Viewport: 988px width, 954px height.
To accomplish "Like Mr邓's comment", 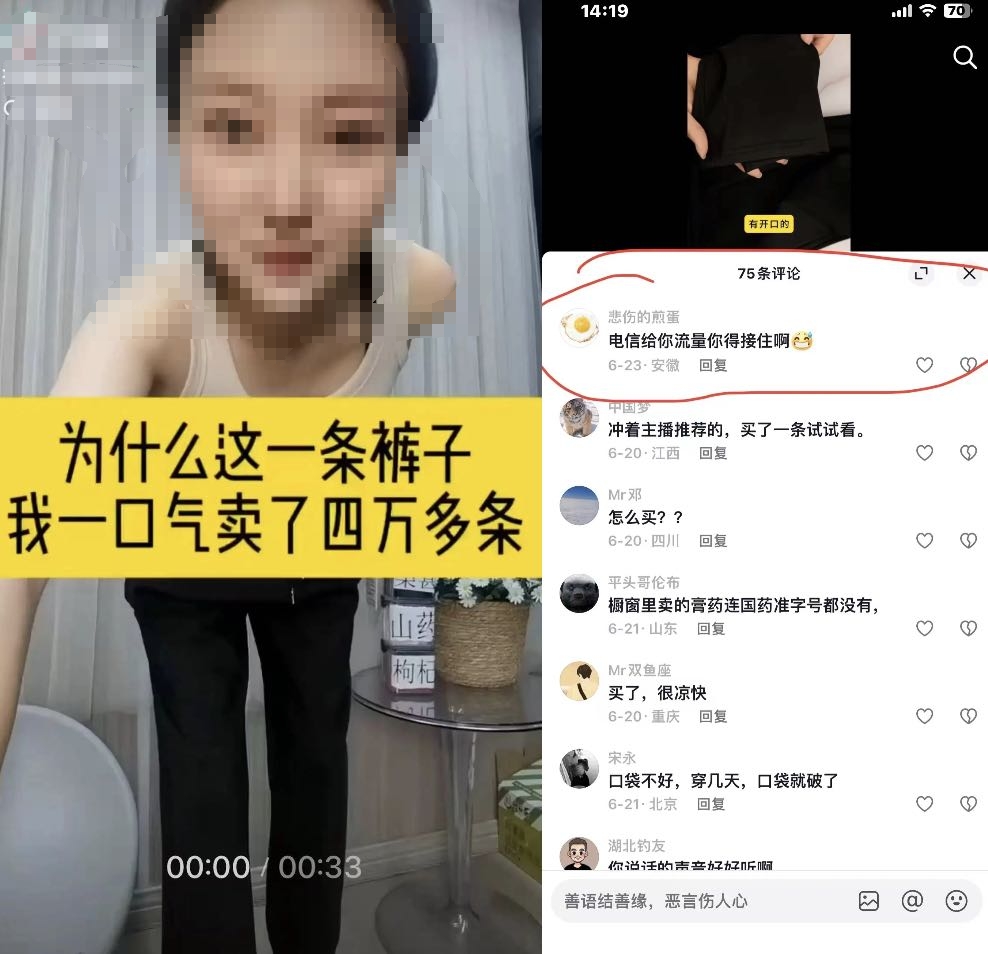I will click(x=924, y=541).
